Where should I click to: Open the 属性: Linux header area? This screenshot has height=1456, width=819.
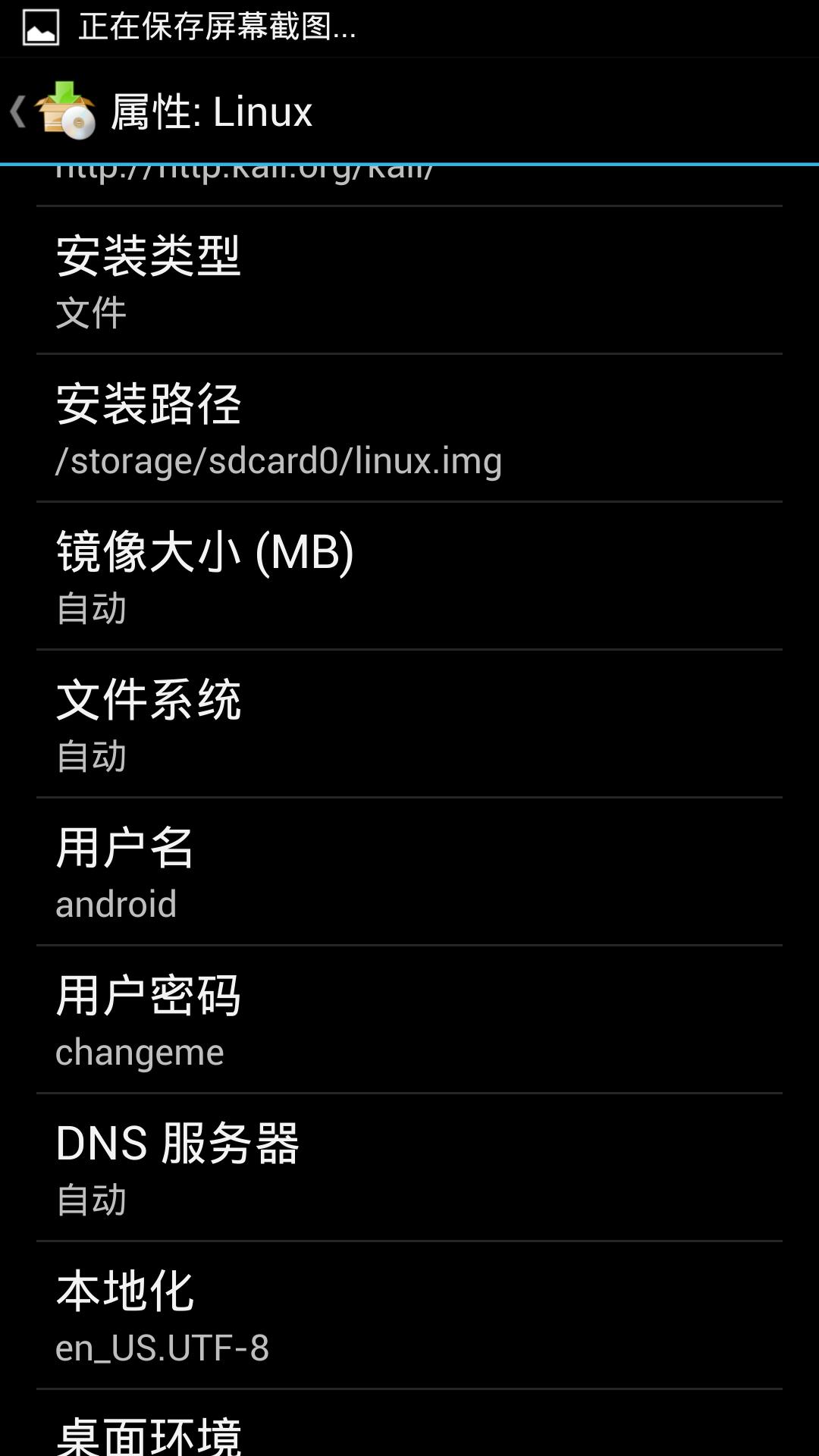[212, 111]
